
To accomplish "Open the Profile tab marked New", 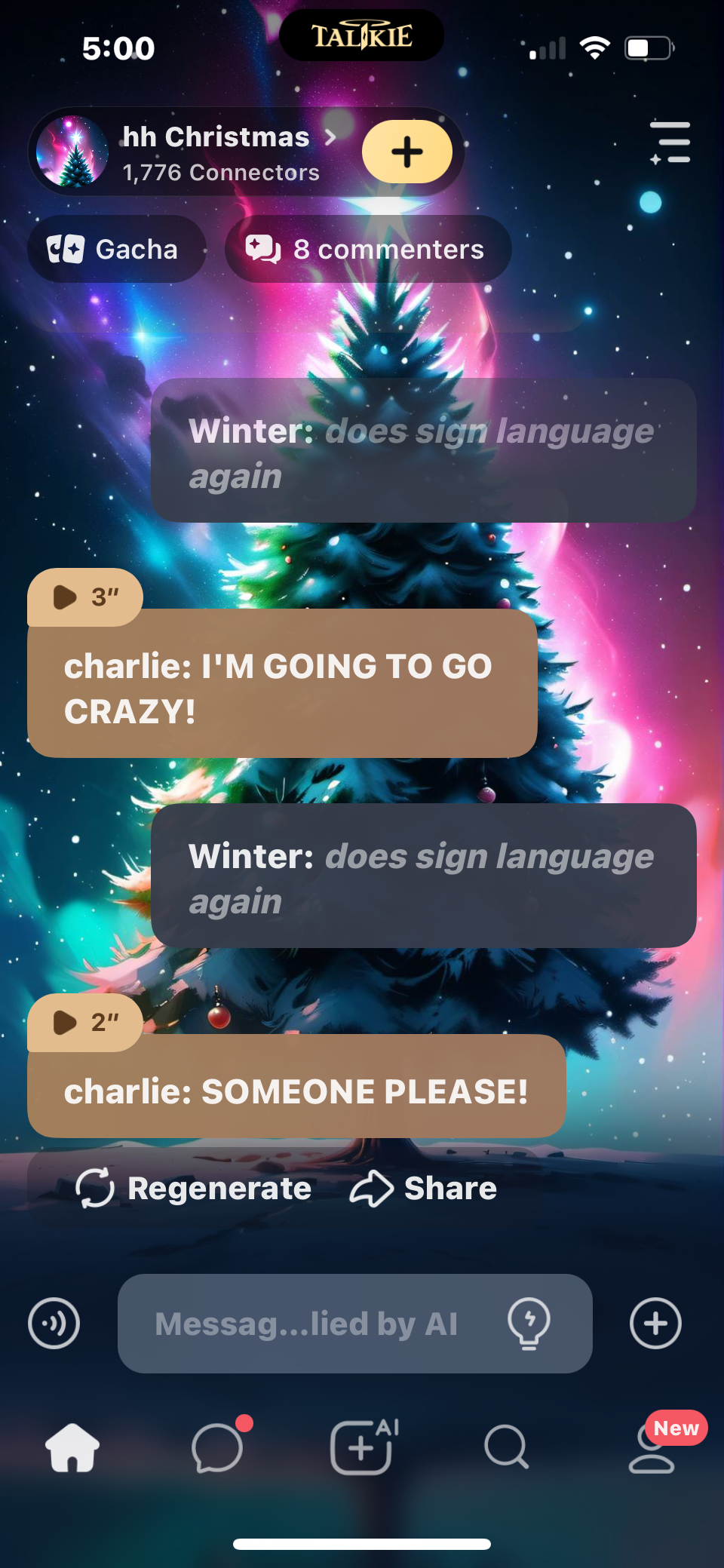I will coord(652,1450).
